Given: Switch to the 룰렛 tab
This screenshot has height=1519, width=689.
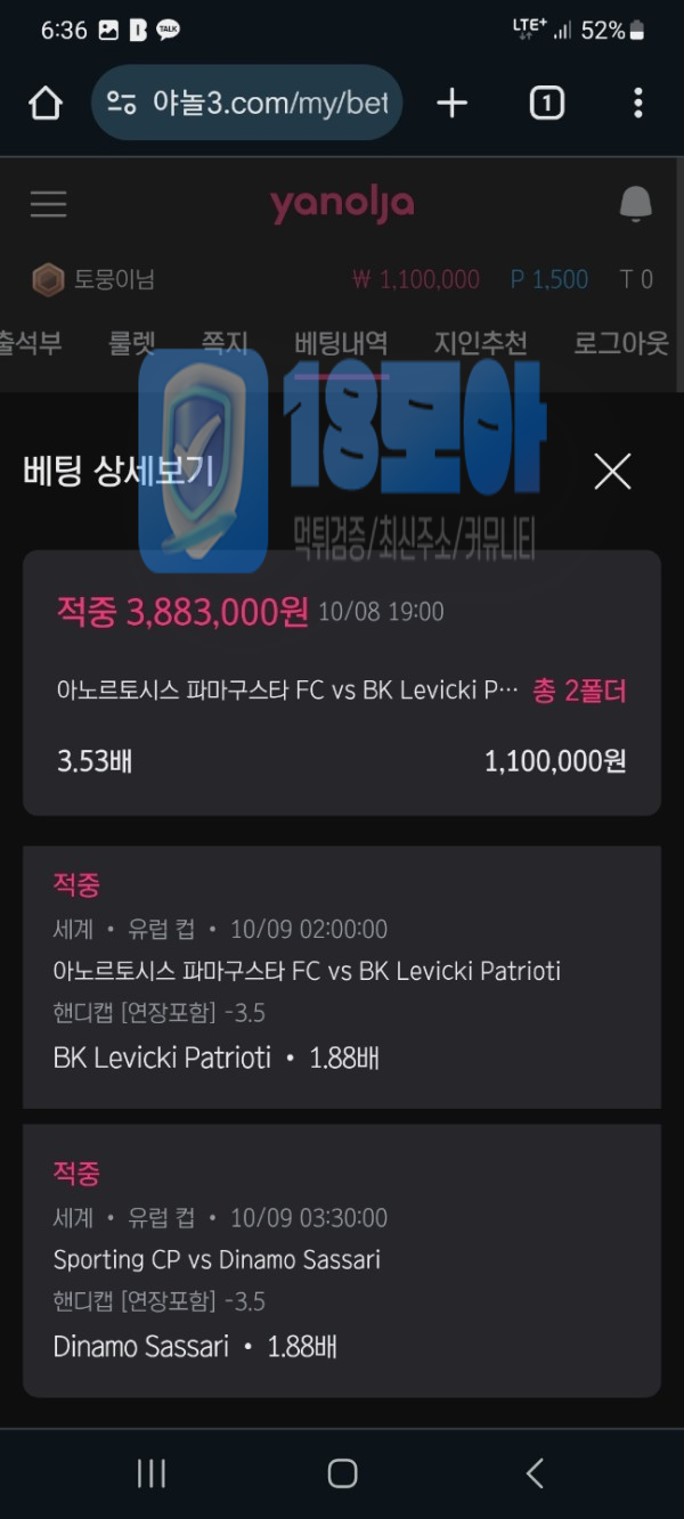Looking at the screenshot, I should pos(132,343).
